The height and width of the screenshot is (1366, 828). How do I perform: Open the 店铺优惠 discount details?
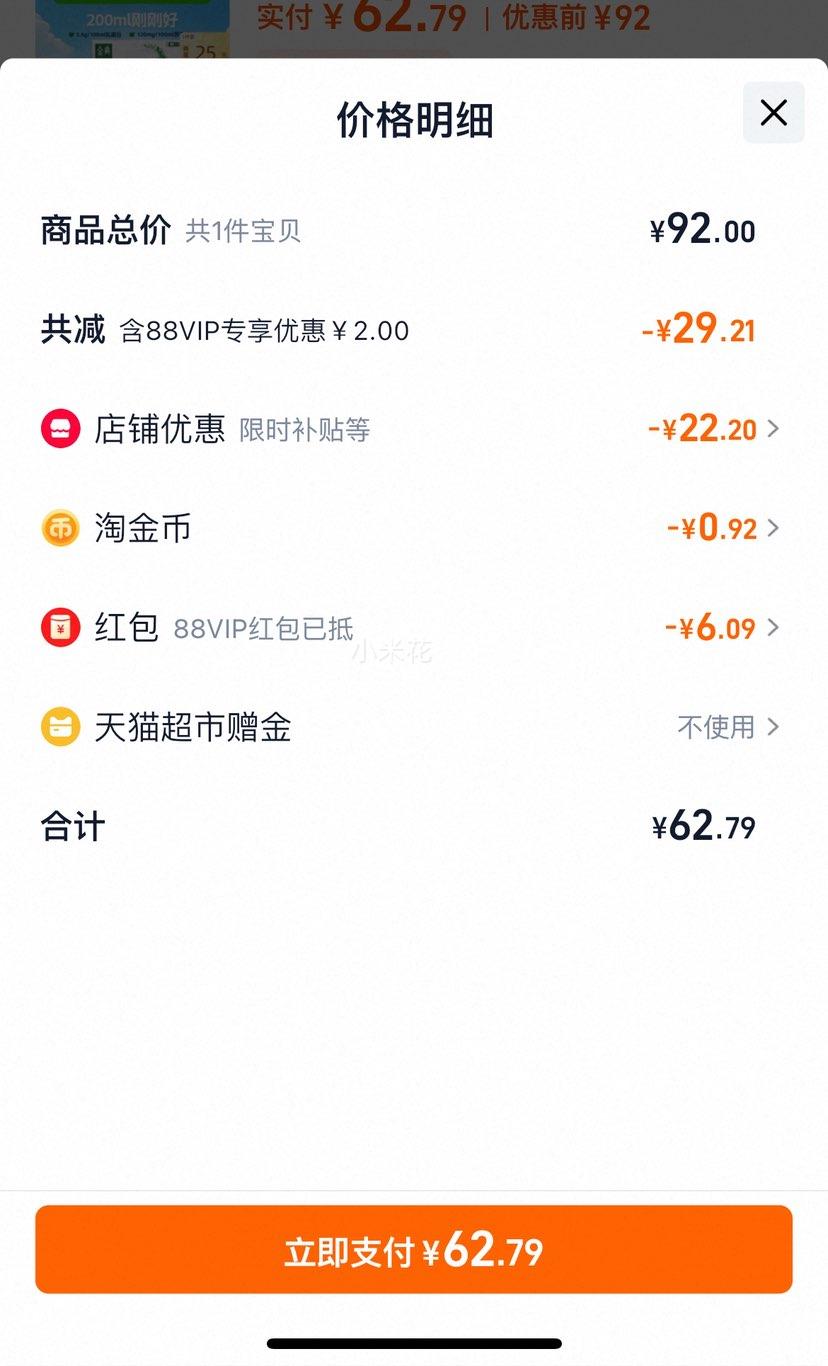771,428
